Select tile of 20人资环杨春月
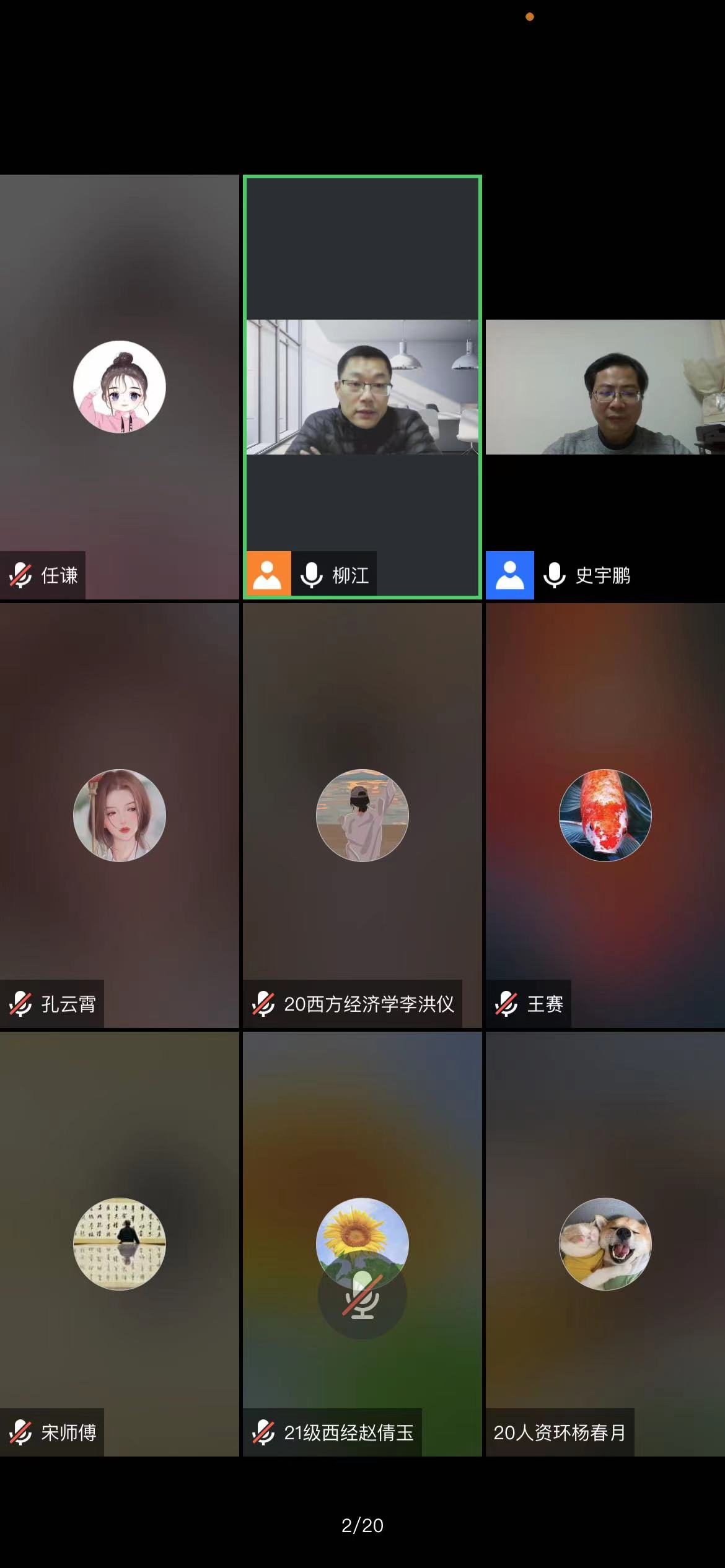 (605, 1244)
